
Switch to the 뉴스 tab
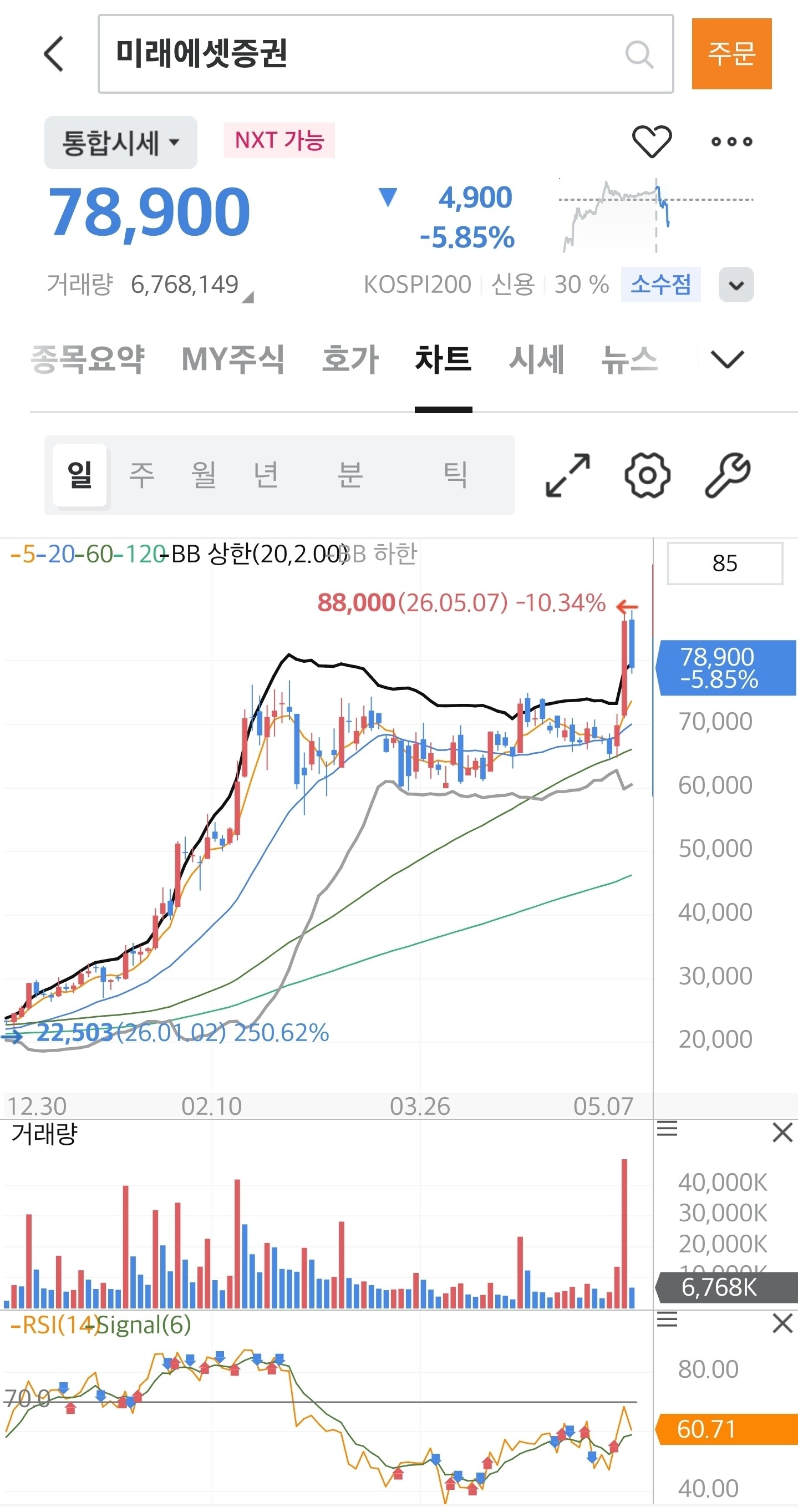tap(629, 359)
